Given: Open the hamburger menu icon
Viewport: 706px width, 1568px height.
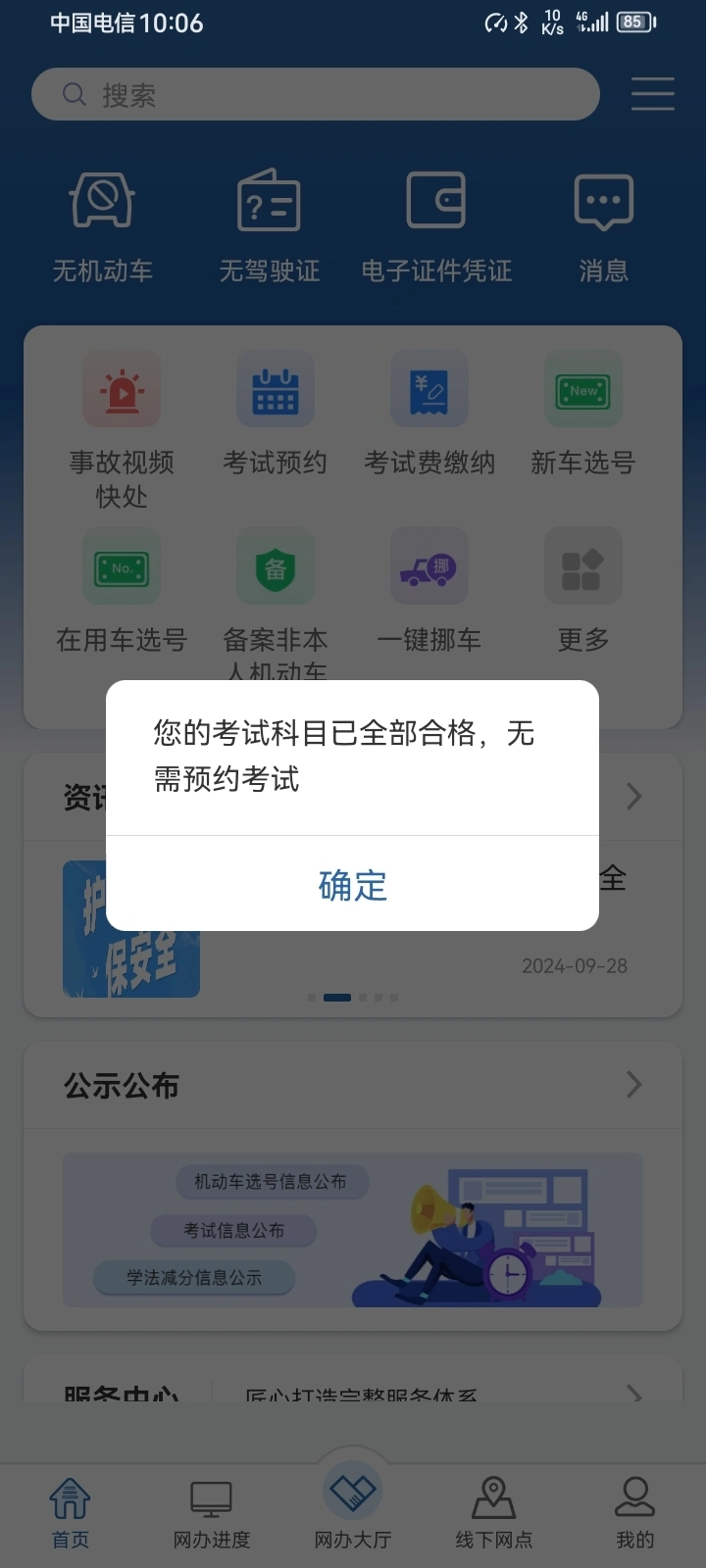Looking at the screenshot, I should point(652,94).
